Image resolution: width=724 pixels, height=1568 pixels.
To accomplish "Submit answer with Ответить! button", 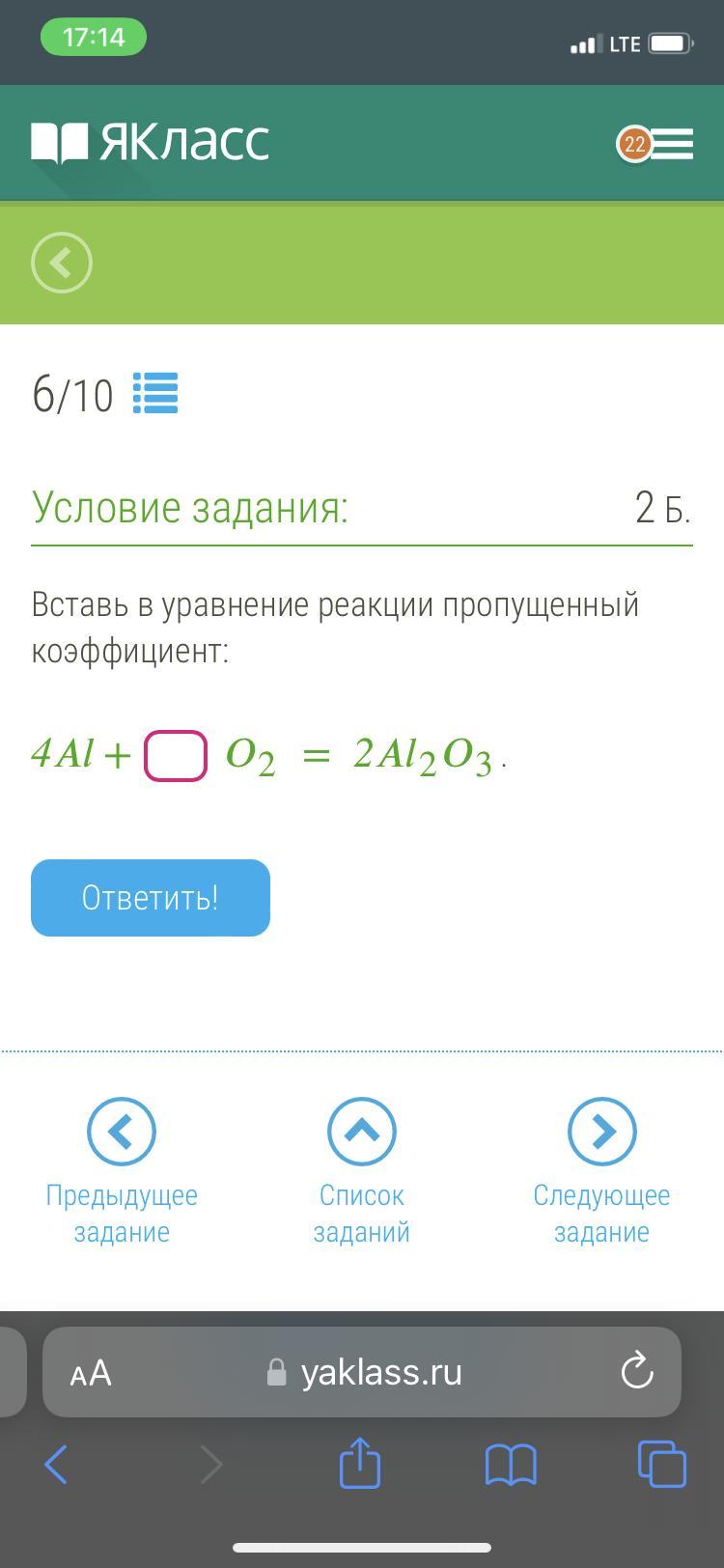I will pyautogui.click(x=151, y=898).
